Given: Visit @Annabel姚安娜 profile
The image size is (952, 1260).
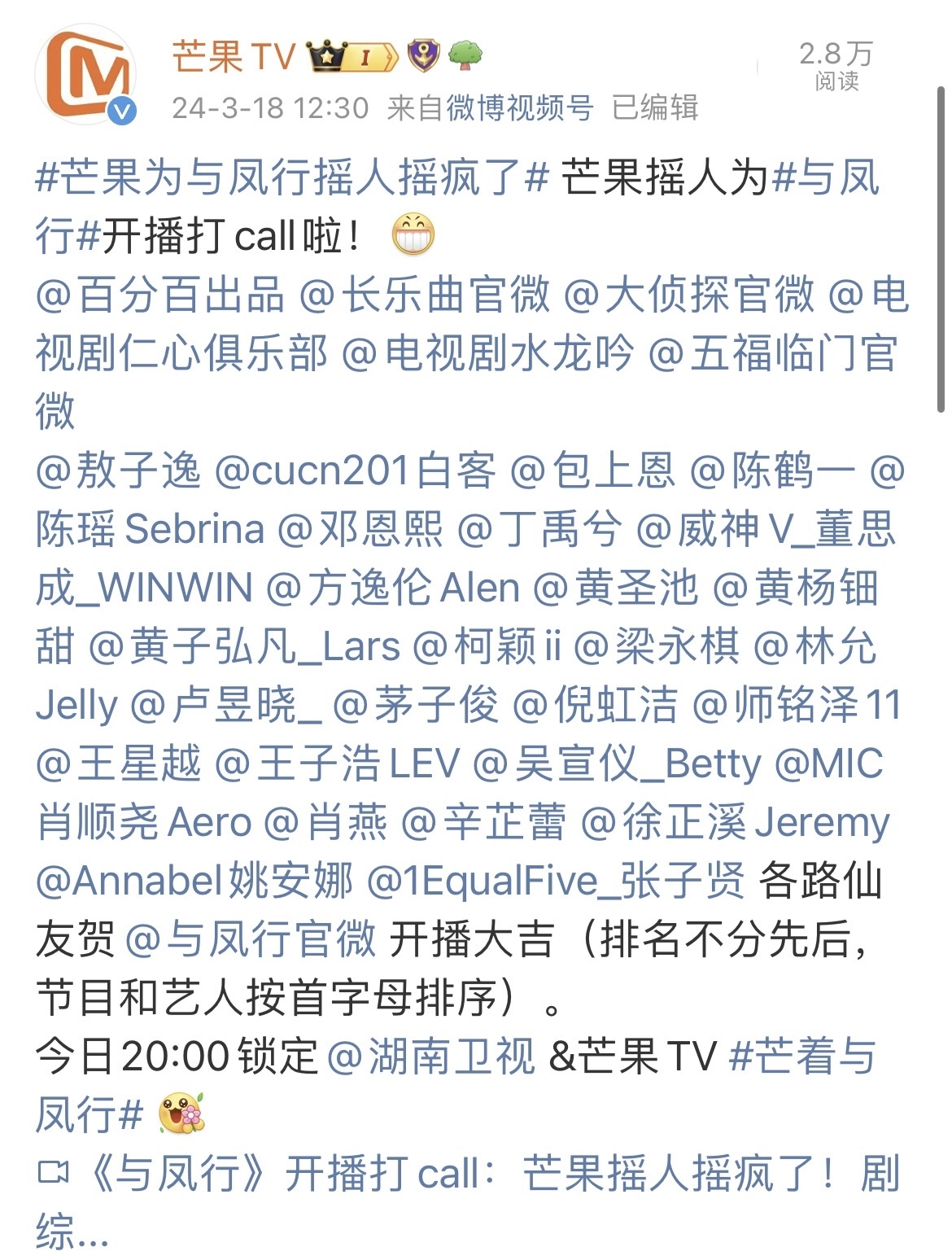Looking at the screenshot, I should tap(194, 880).
